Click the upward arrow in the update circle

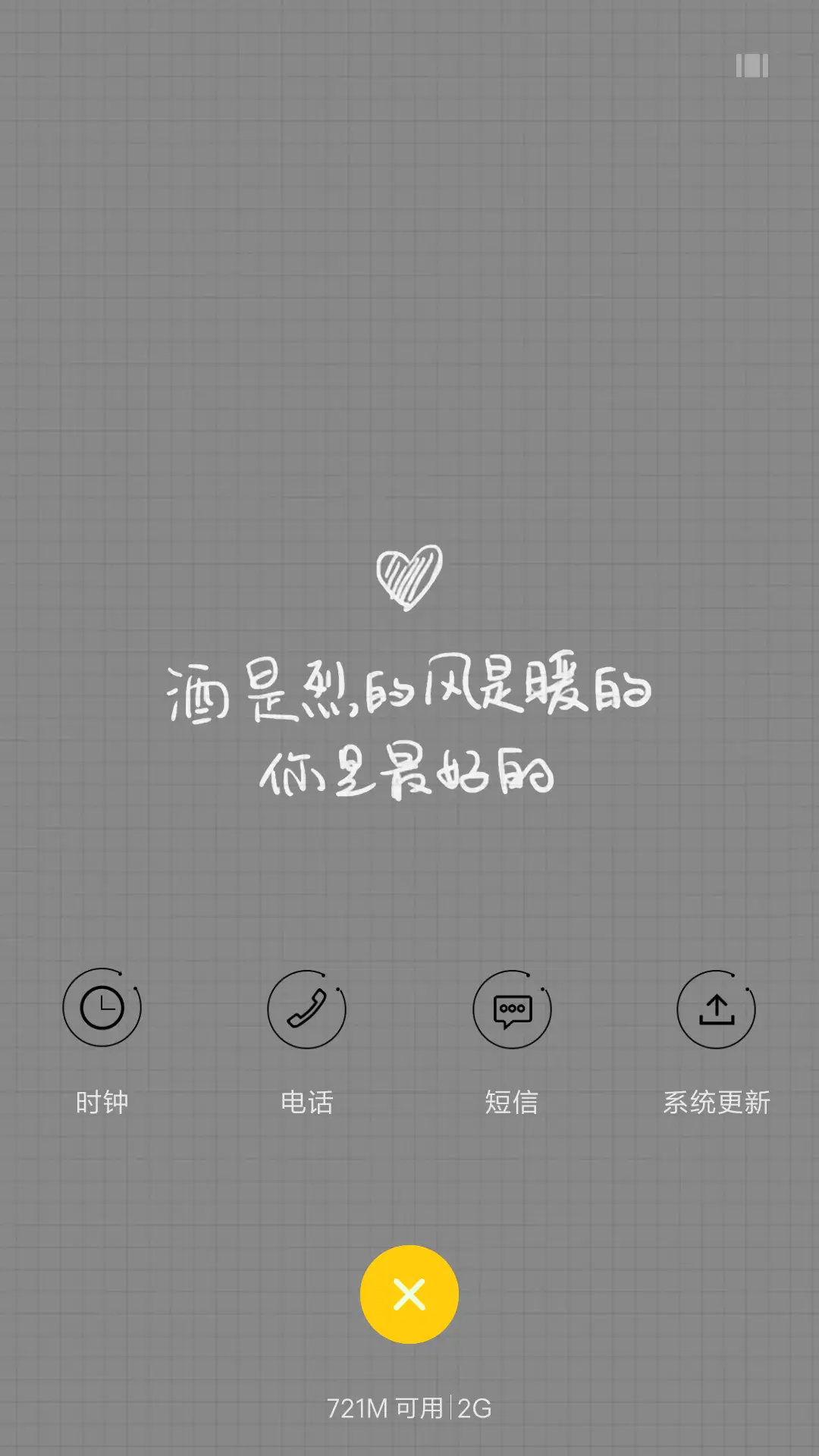point(717,1009)
